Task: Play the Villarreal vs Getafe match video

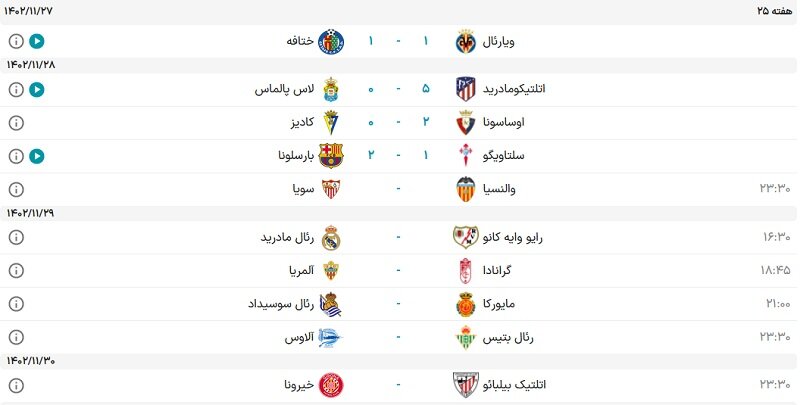Action: tap(37, 42)
